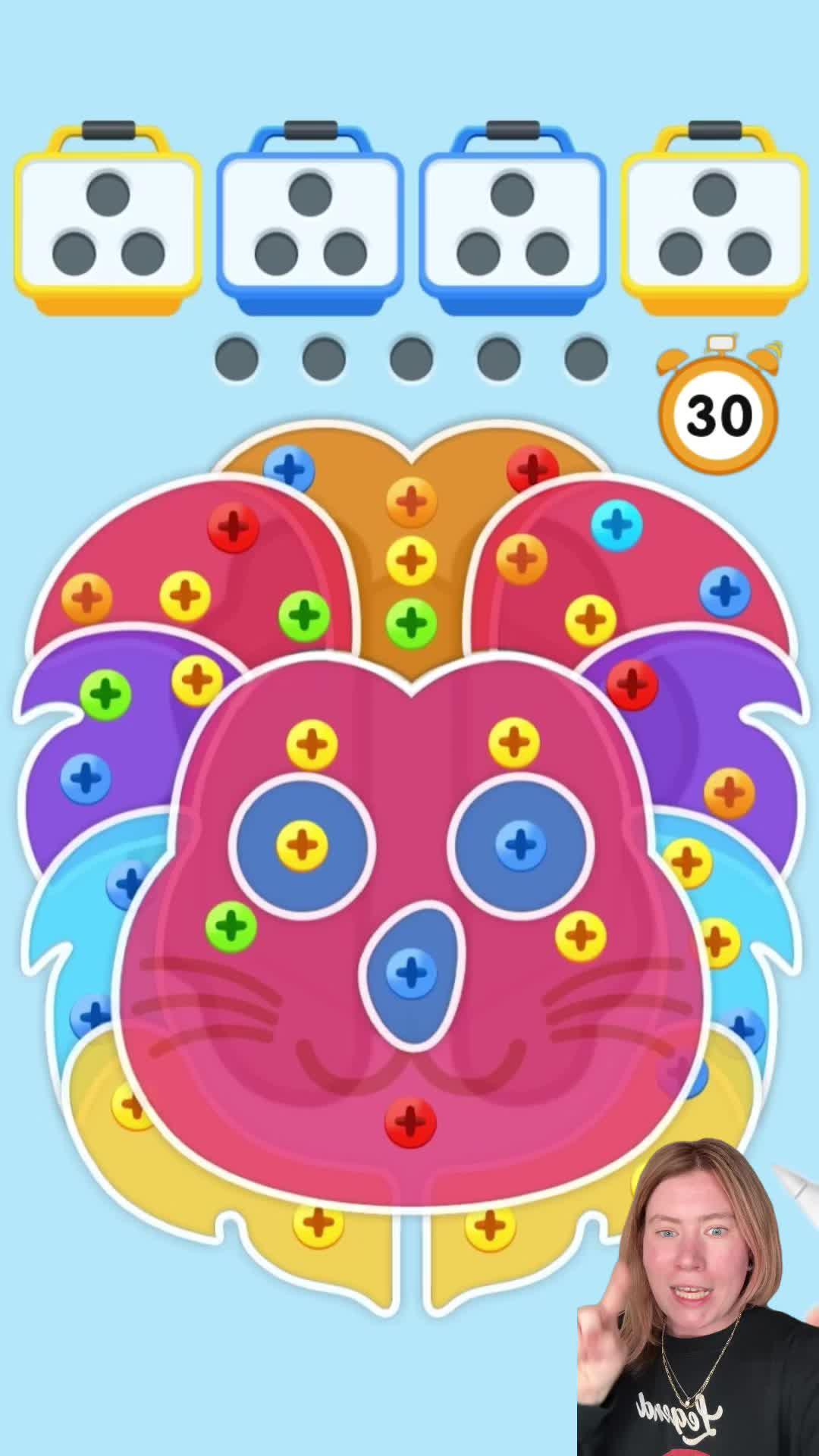Unscrew the blue screw on left purple piece
Image resolution: width=819 pixels, height=1456 pixels.
pos(85,778)
